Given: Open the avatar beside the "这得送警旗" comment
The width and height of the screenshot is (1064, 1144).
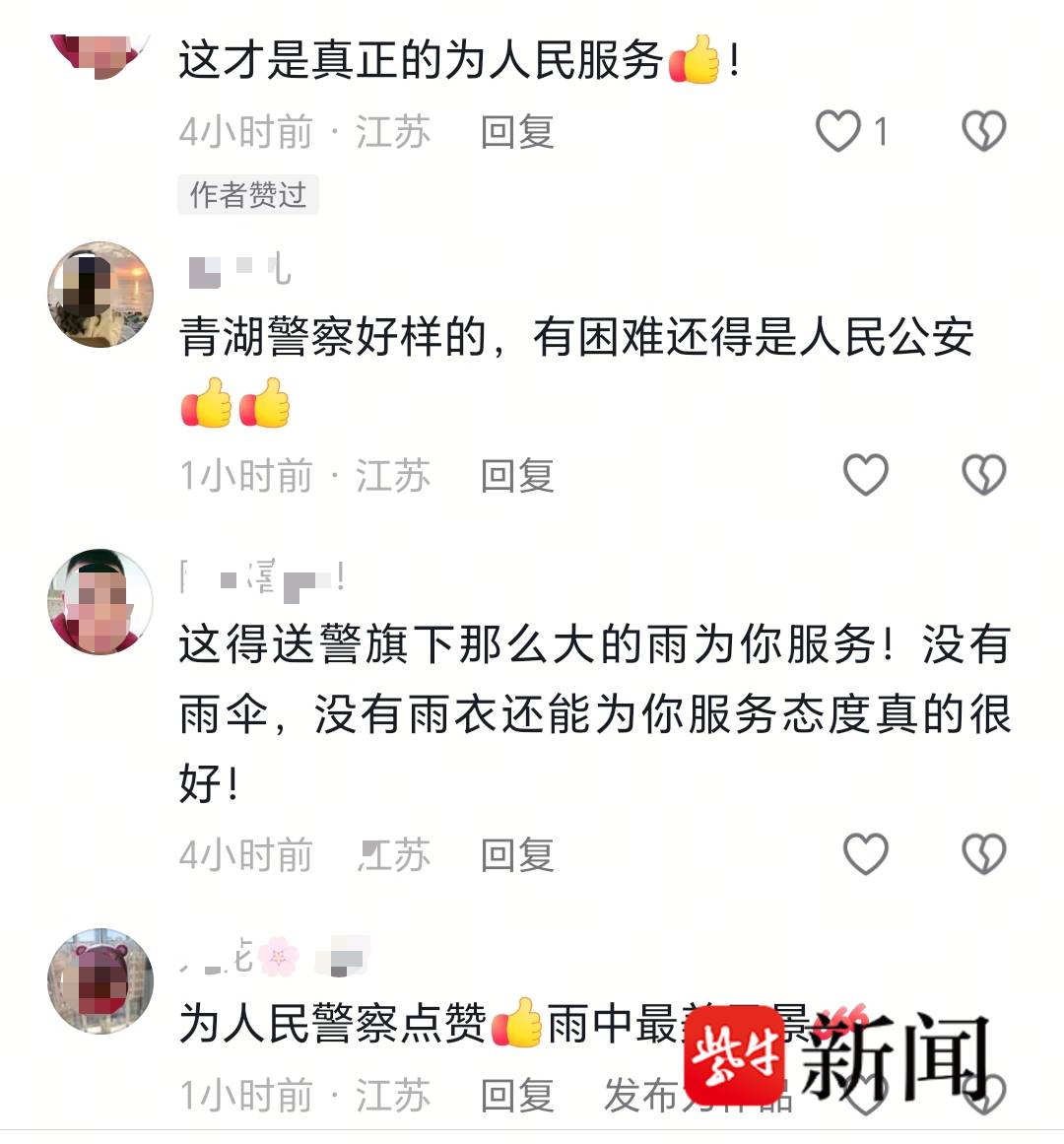Looking at the screenshot, I should click(x=100, y=602).
